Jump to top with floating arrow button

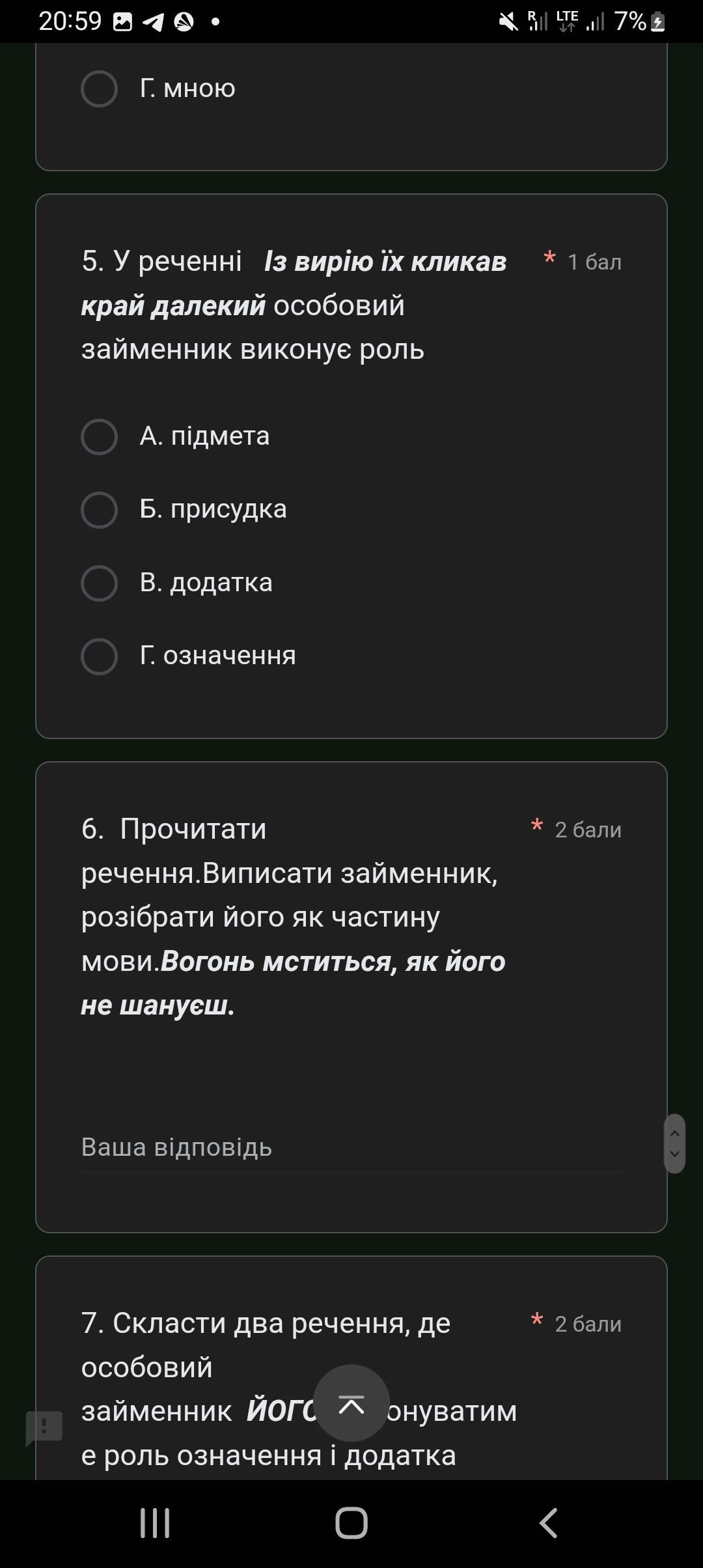(351, 1403)
